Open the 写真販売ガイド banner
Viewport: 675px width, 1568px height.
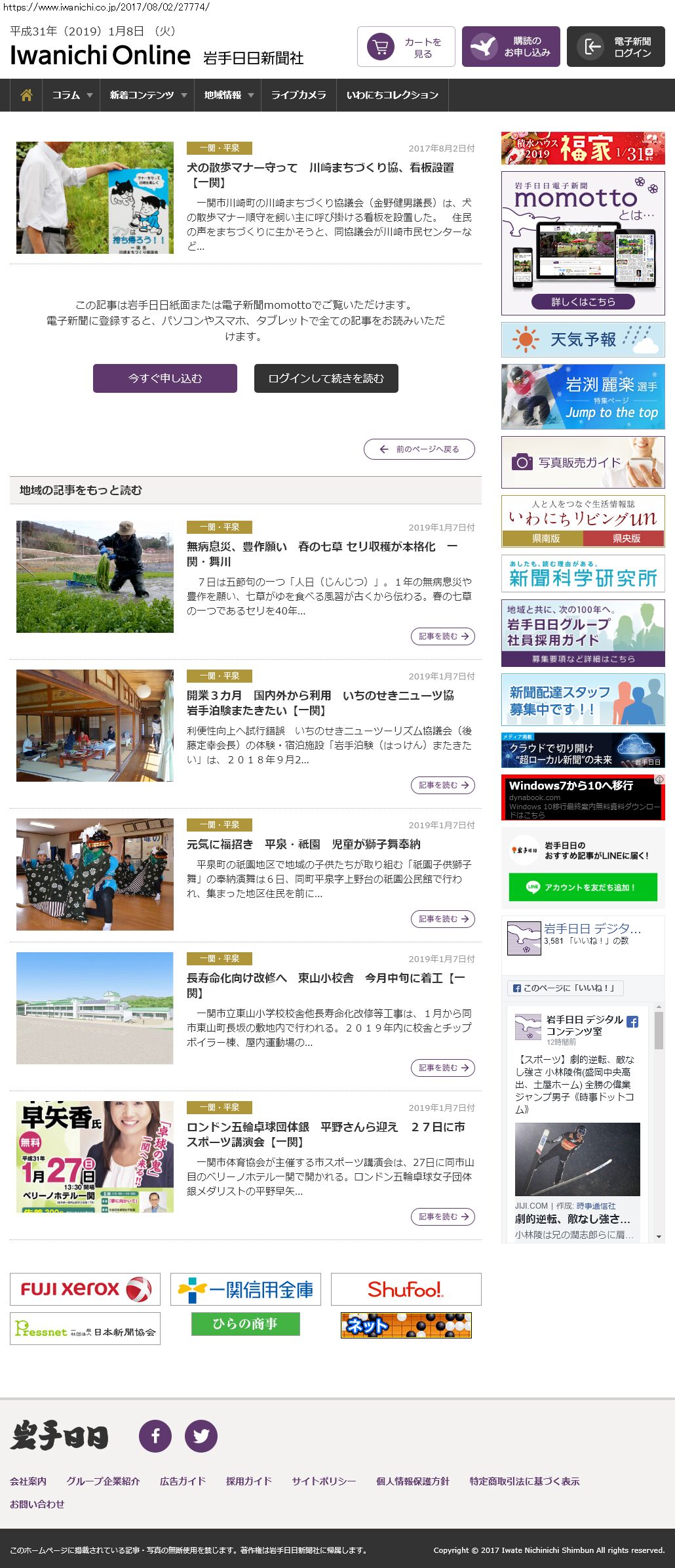pyautogui.click(x=583, y=462)
